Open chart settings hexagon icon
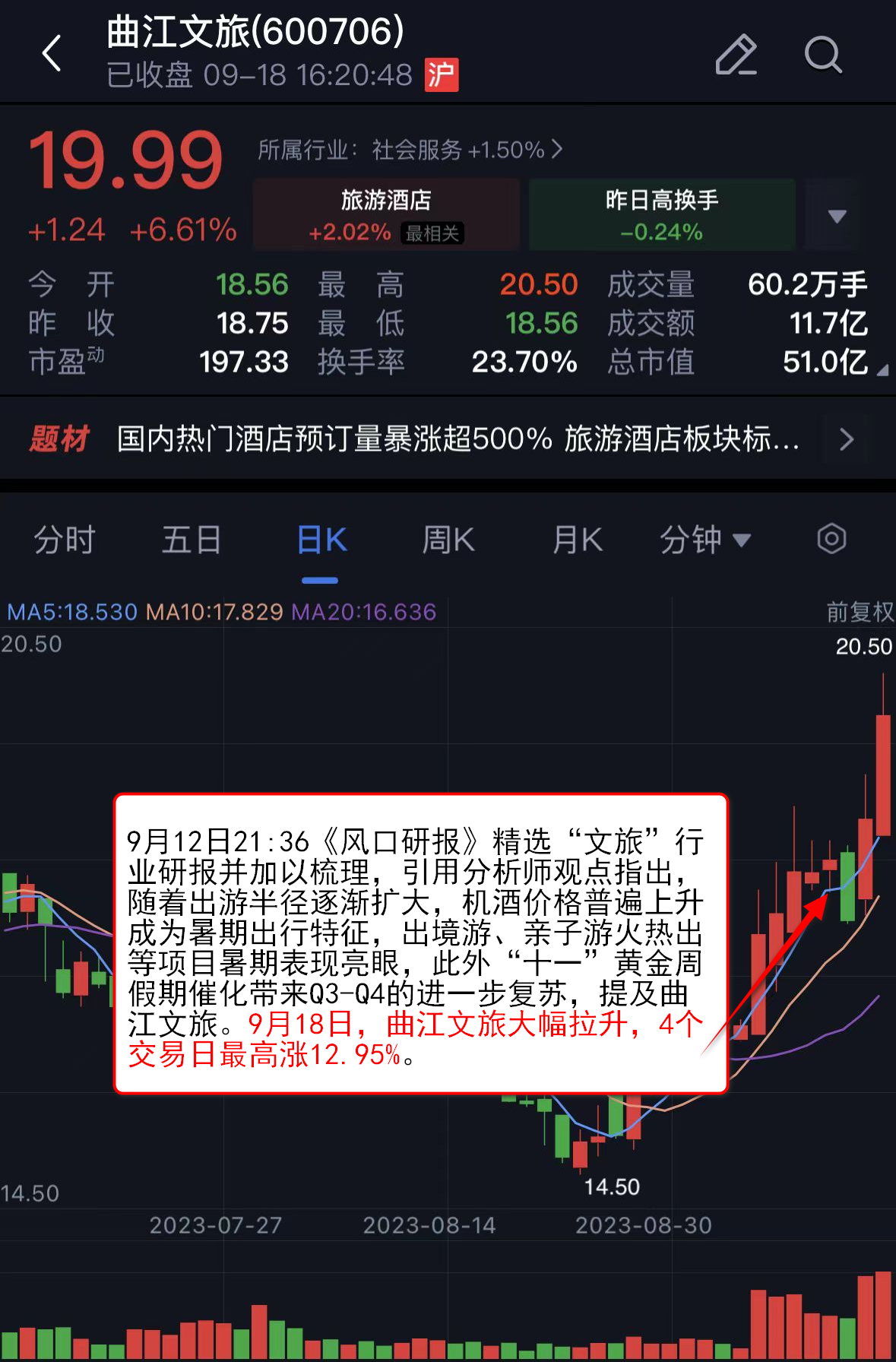The image size is (896, 1362). click(x=831, y=539)
